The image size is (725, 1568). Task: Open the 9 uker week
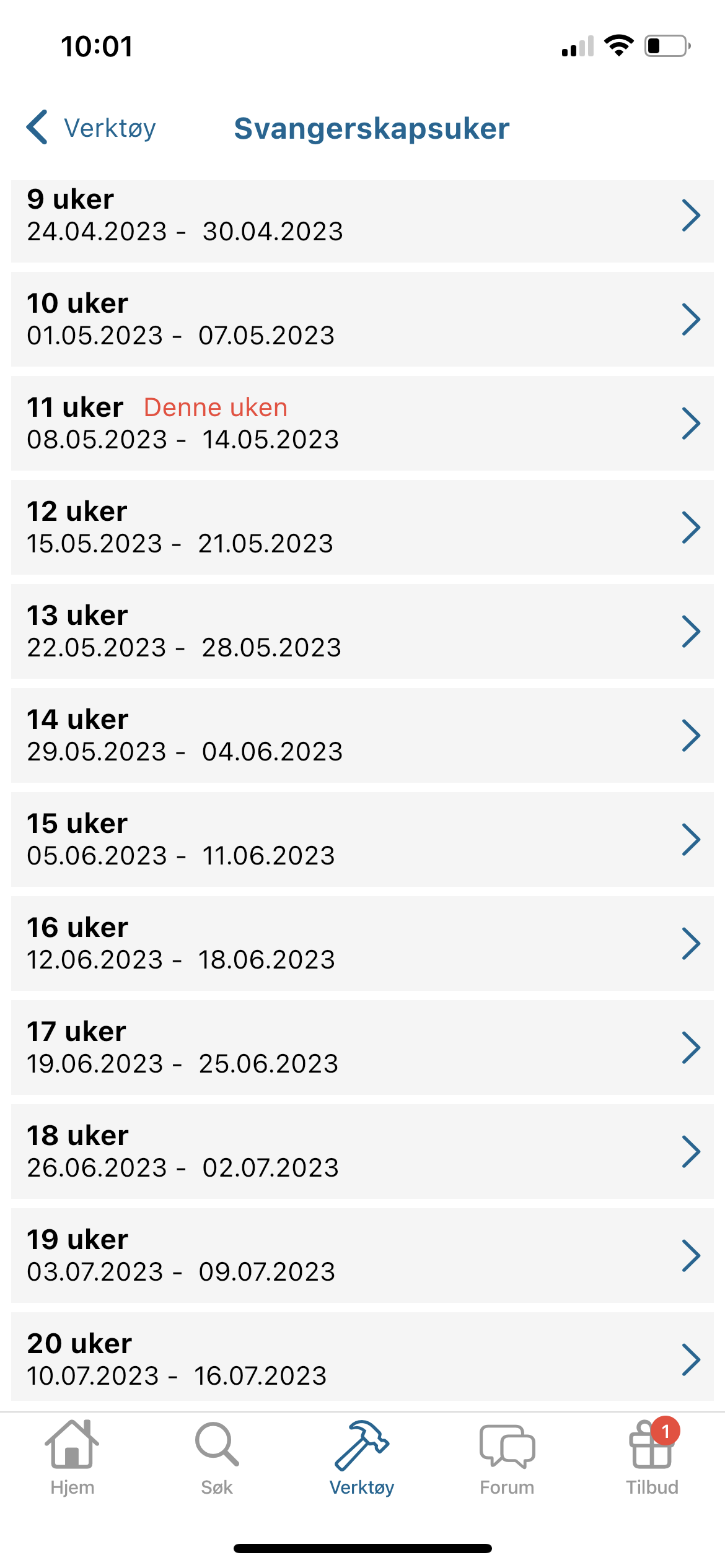tap(362, 221)
